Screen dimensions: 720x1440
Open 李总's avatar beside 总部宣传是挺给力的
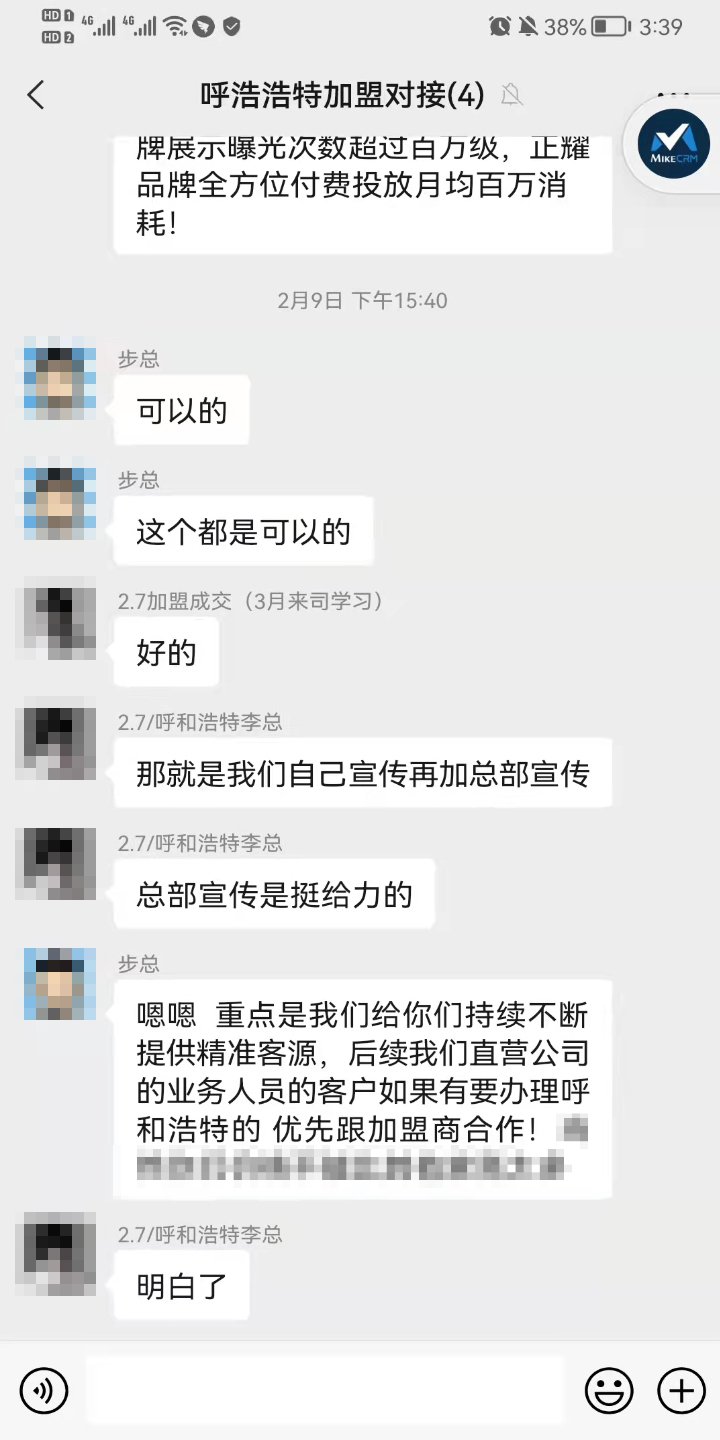click(60, 865)
